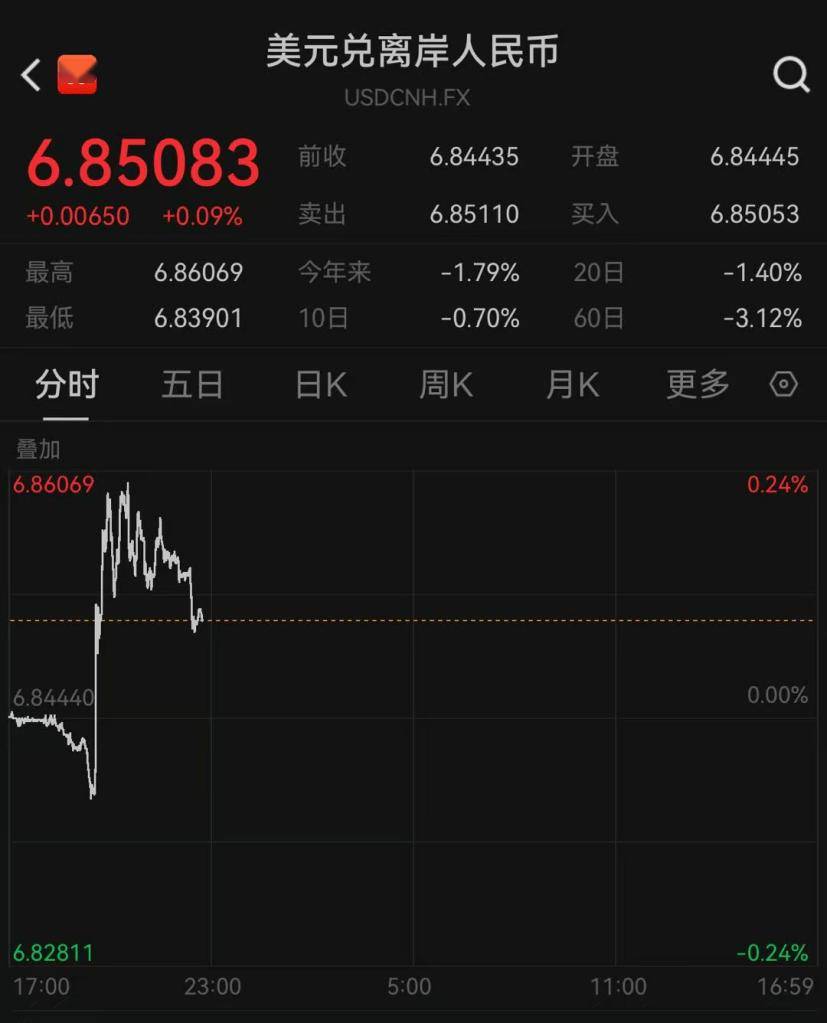Switch to the 日K chart tab

pyautogui.click(x=320, y=385)
